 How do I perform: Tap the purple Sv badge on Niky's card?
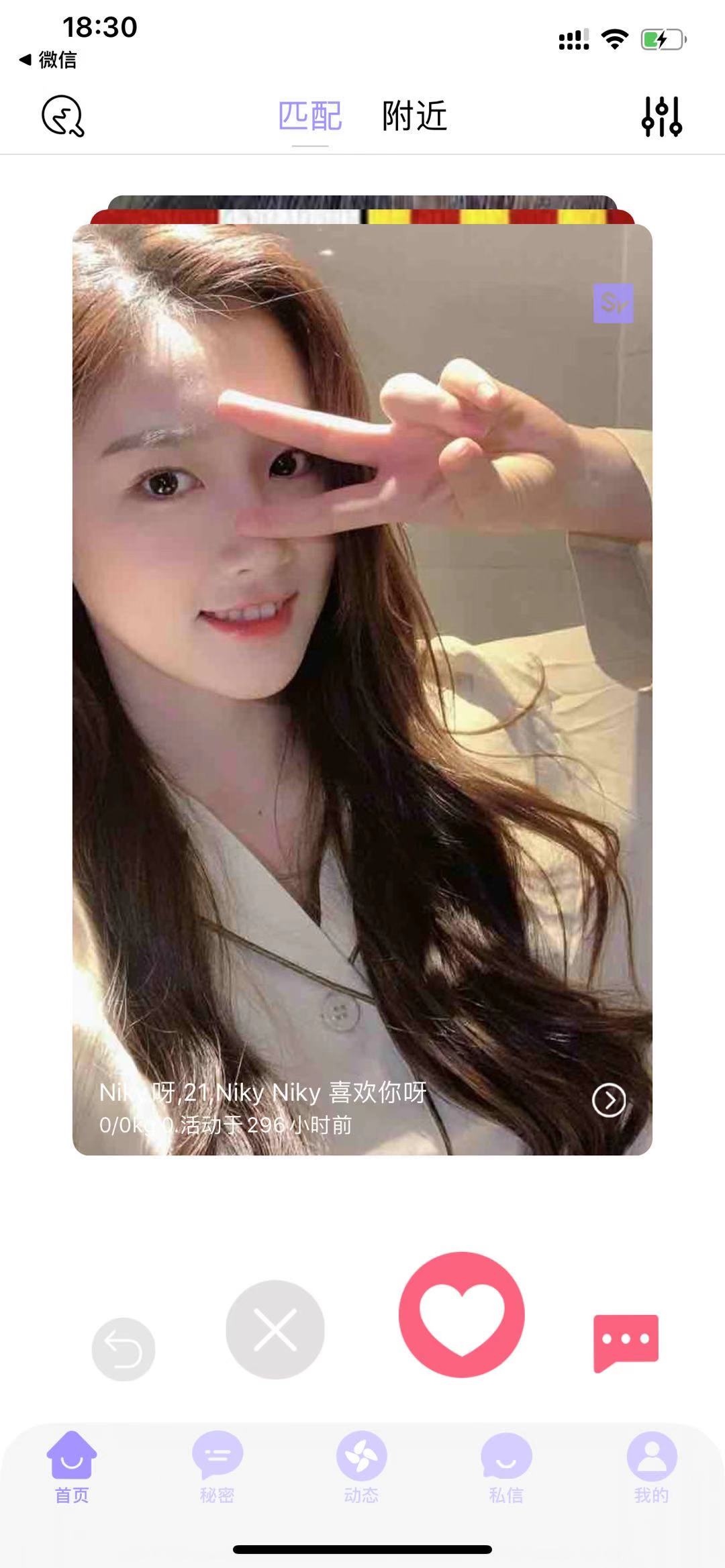[x=613, y=303]
